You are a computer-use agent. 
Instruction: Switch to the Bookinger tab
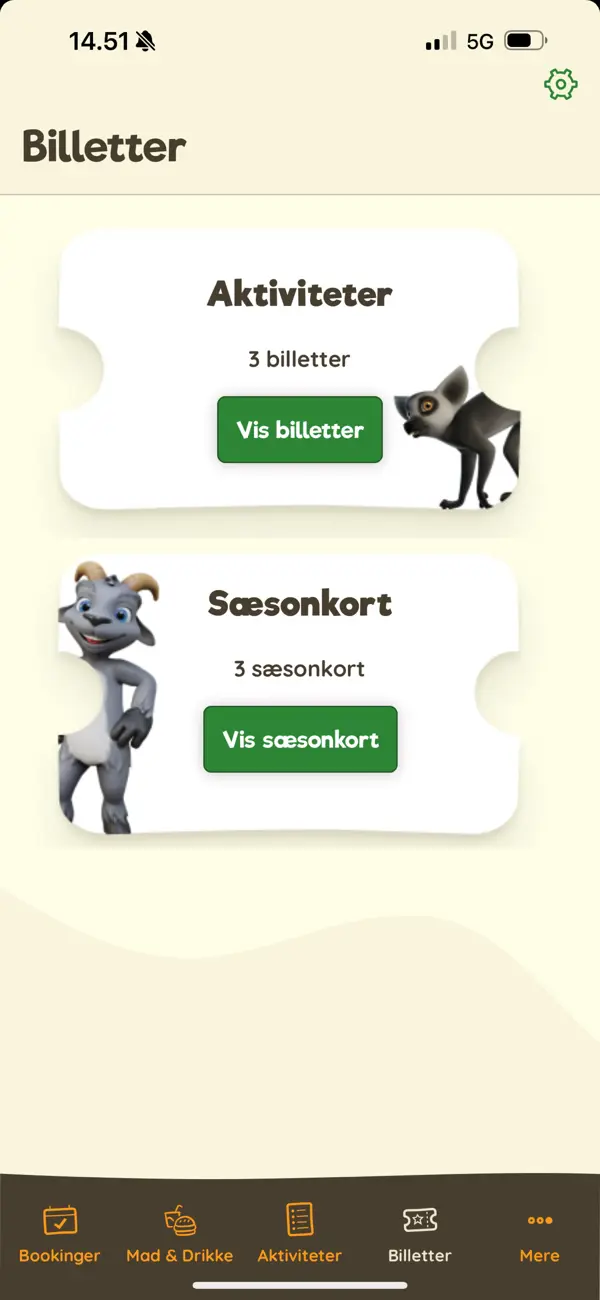tap(60, 1233)
